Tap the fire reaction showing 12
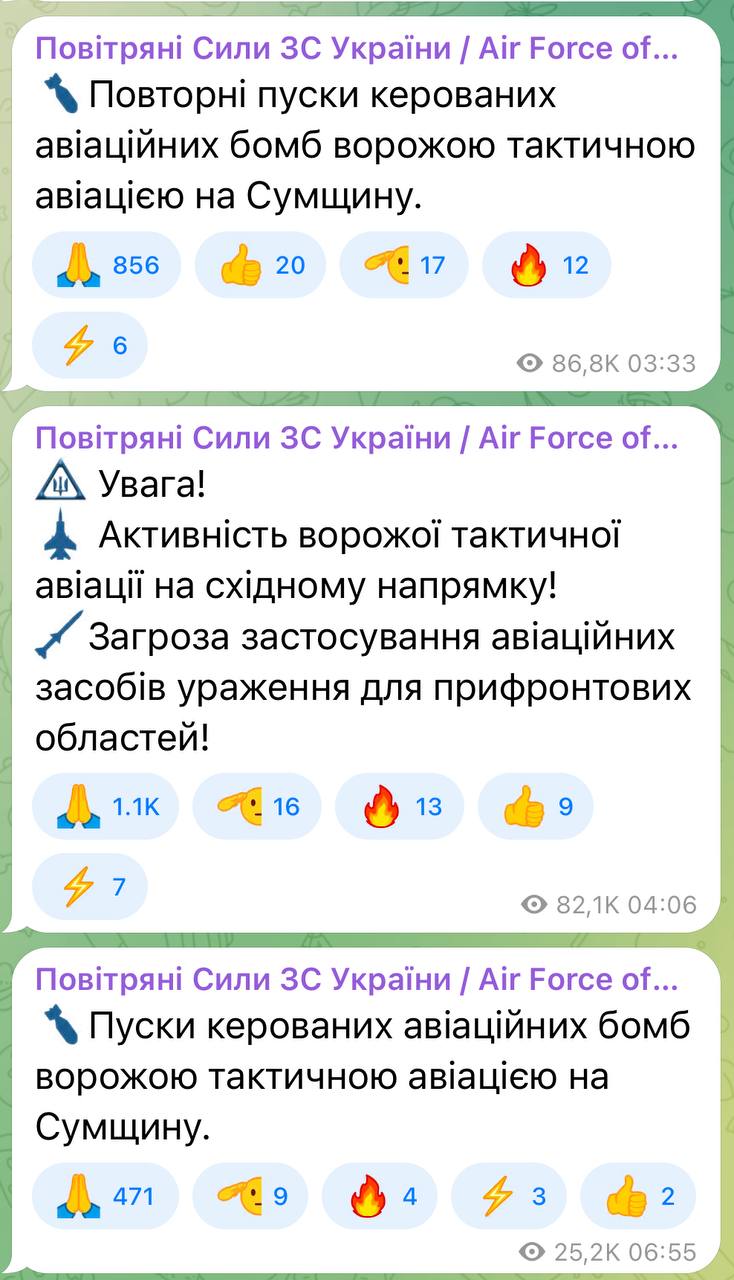Viewport: 734px width, 1280px height. (546, 265)
